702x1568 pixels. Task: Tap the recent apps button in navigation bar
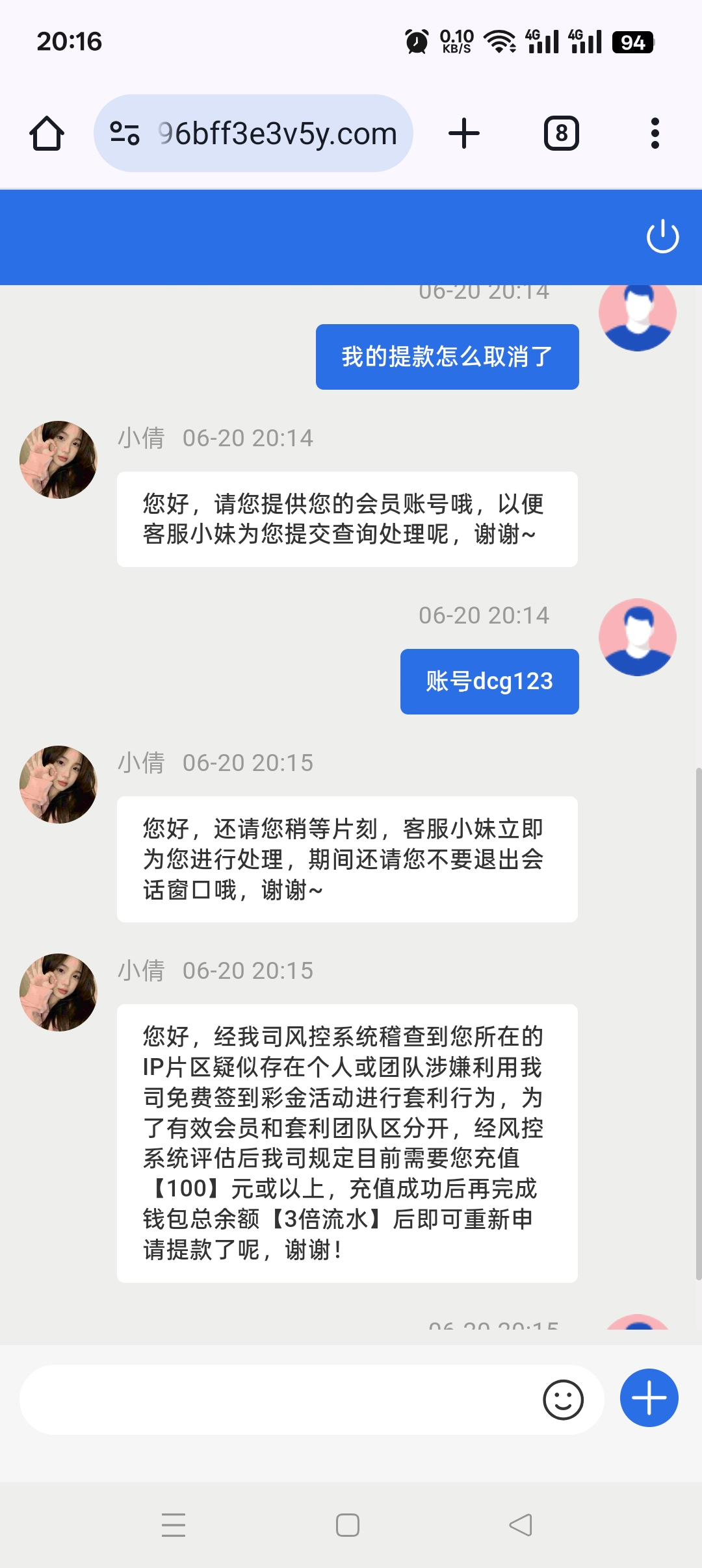point(174,1526)
